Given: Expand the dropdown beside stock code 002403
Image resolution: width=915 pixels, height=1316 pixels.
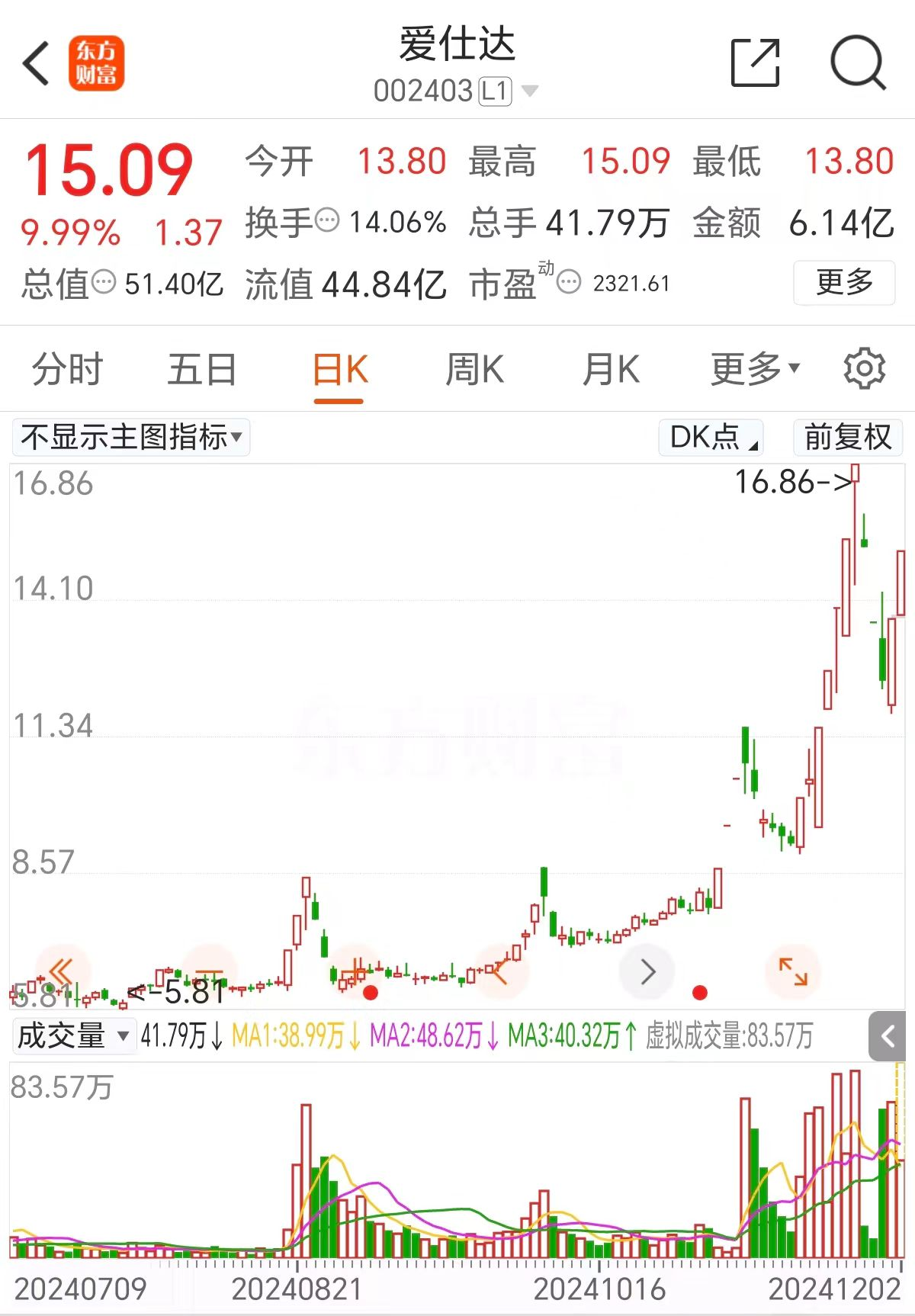Looking at the screenshot, I should [x=529, y=91].
